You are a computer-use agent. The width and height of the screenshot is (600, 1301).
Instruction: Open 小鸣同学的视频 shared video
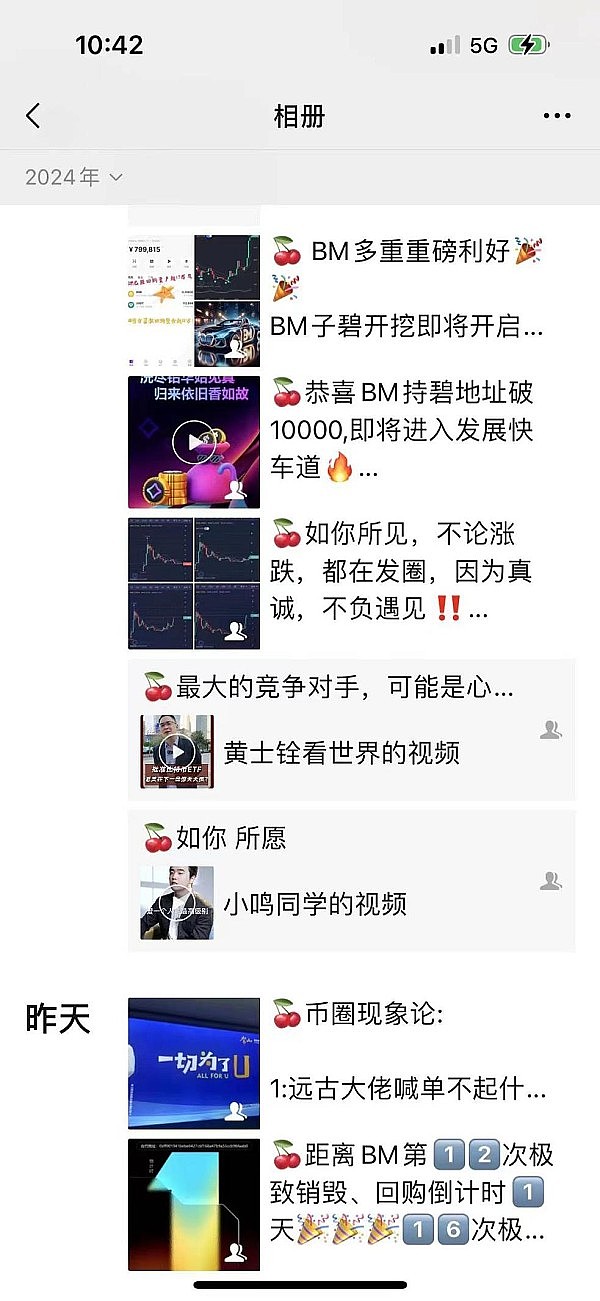pos(315,904)
